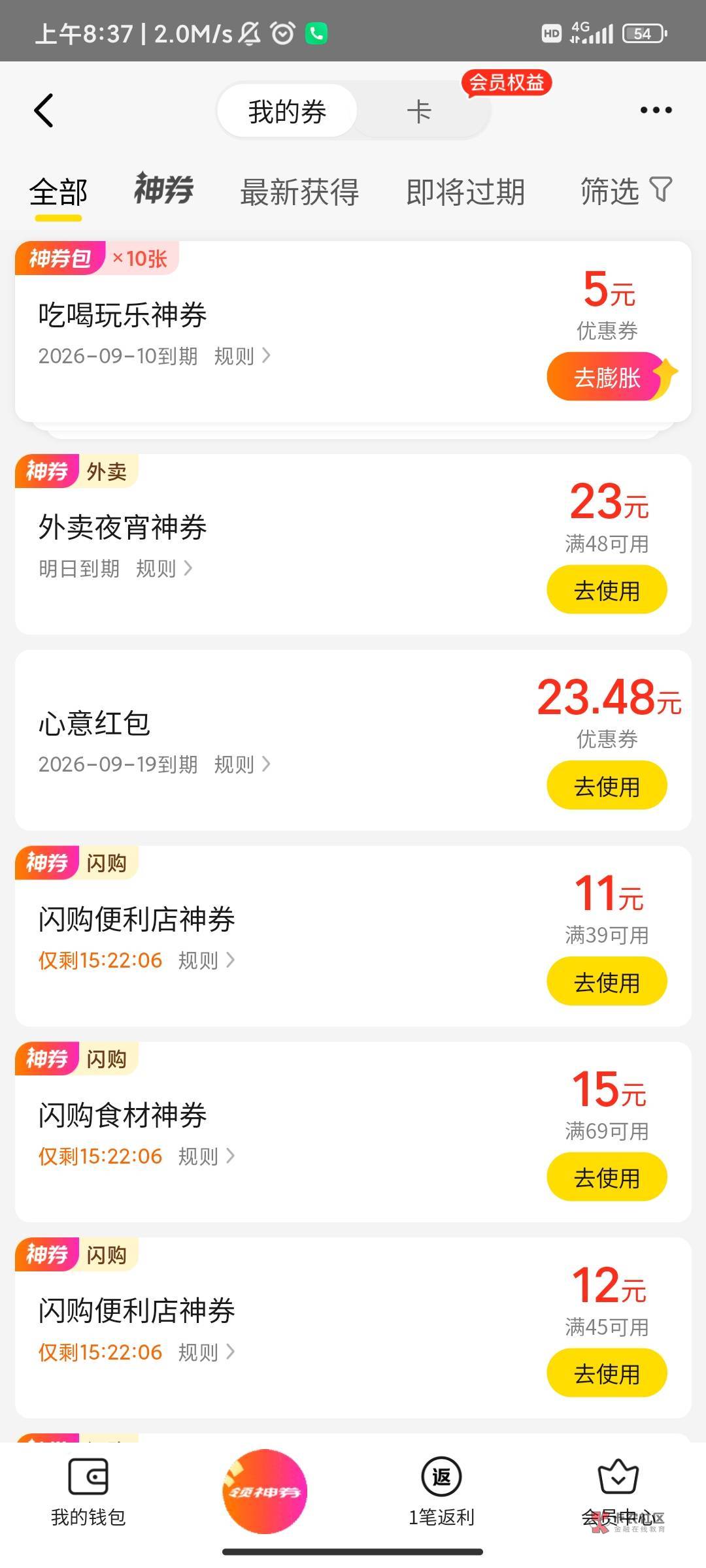Open the three-dot overflow menu
The width and height of the screenshot is (706, 1568).
(656, 110)
